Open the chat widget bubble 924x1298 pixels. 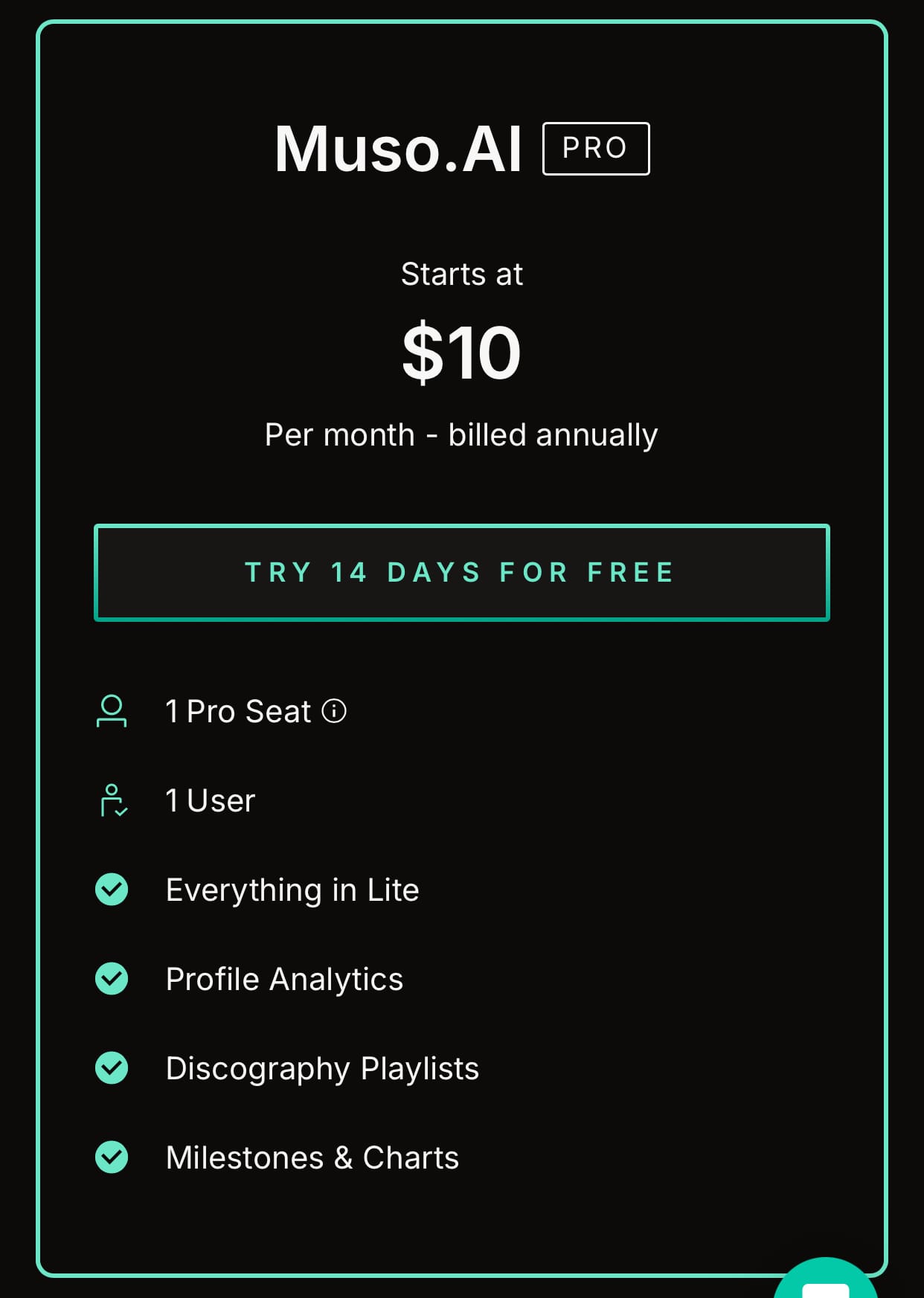click(826, 1281)
